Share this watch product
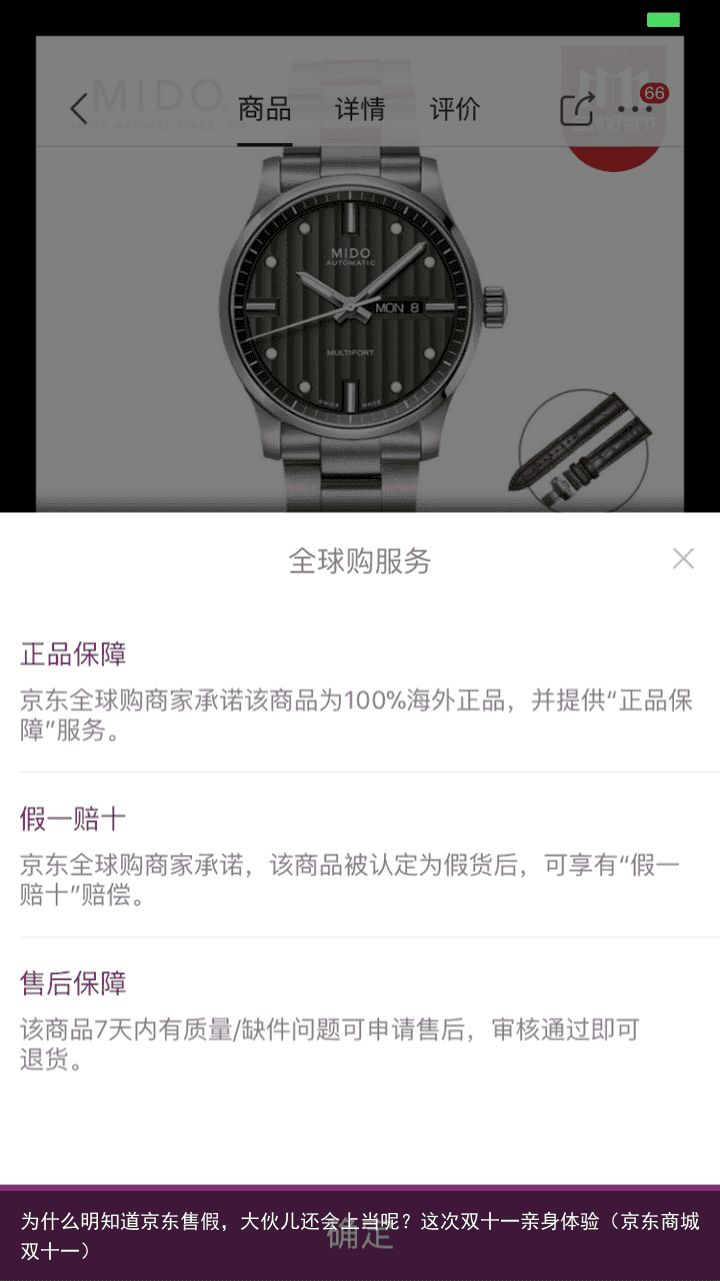720x1281 pixels. [577, 109]
